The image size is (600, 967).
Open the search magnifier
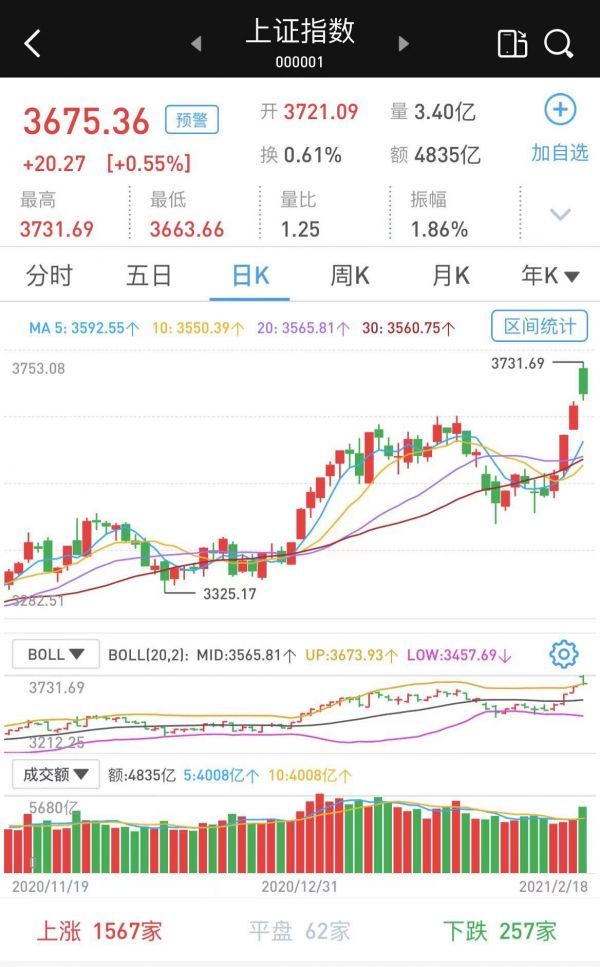coord(558,43)
